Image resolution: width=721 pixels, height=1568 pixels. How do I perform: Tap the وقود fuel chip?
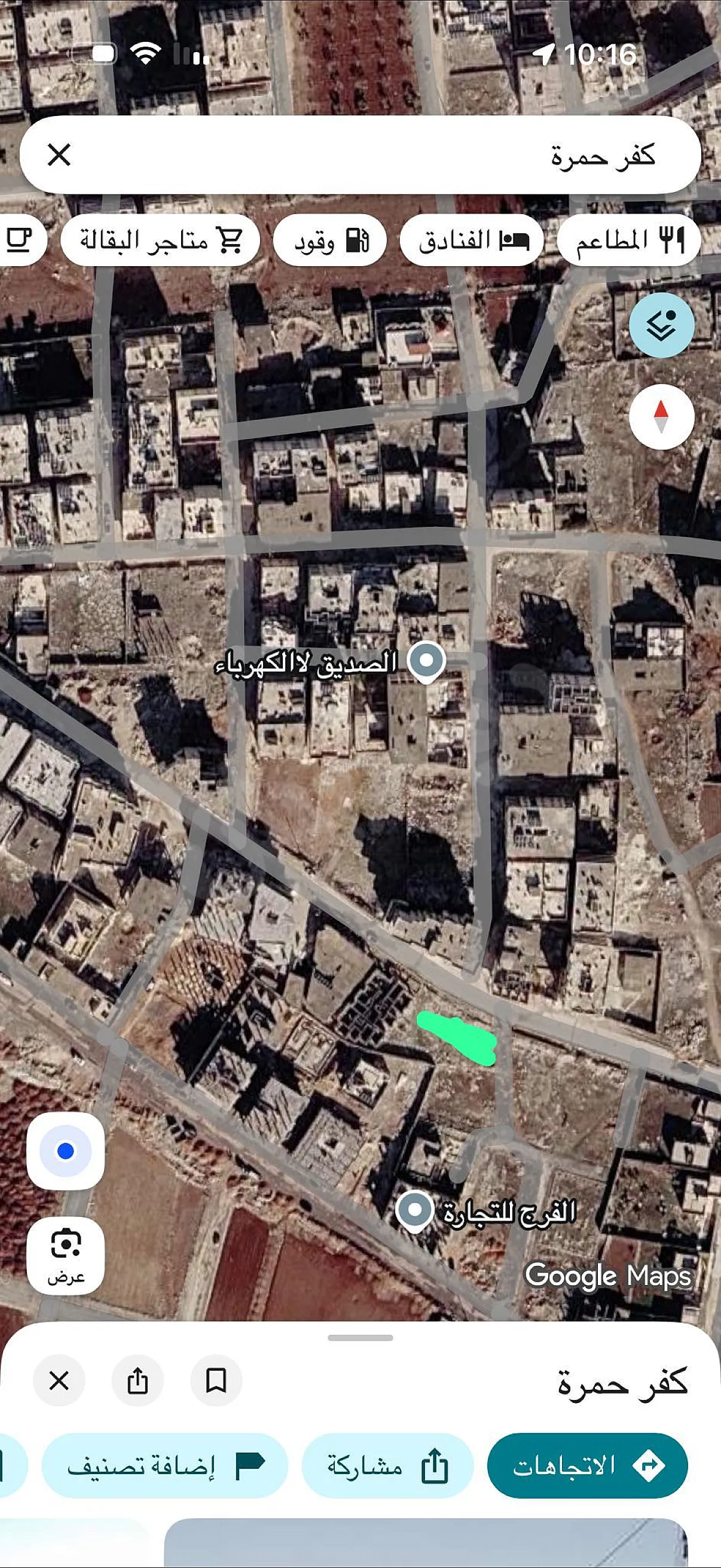click(330, 240)
